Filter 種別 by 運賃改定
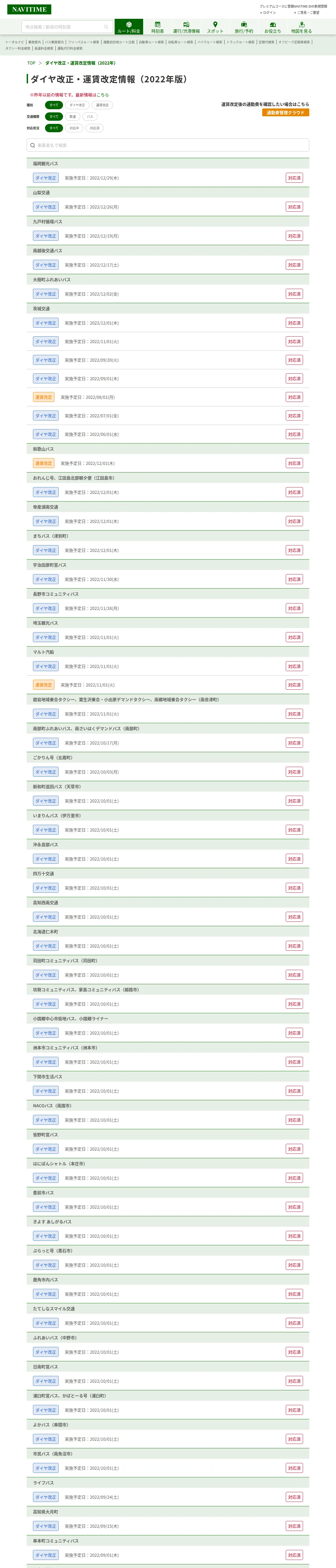This screenshot has width=336, height=1568. (102, 105)
